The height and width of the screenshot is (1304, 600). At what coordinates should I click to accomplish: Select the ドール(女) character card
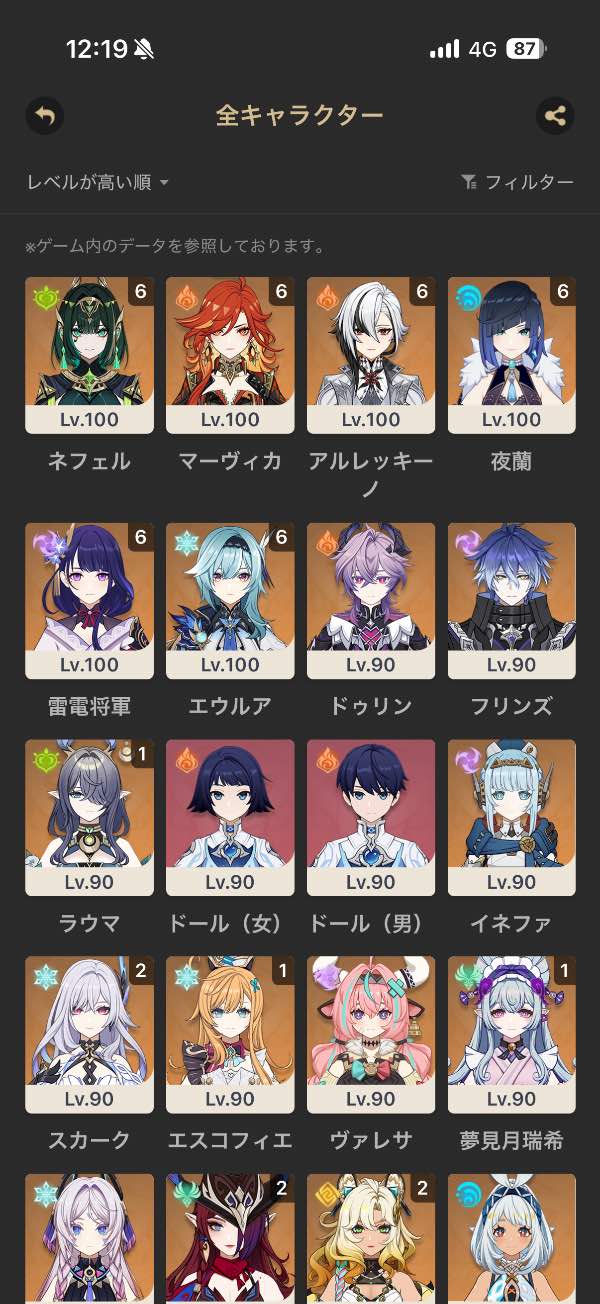[x=230, y=817]
